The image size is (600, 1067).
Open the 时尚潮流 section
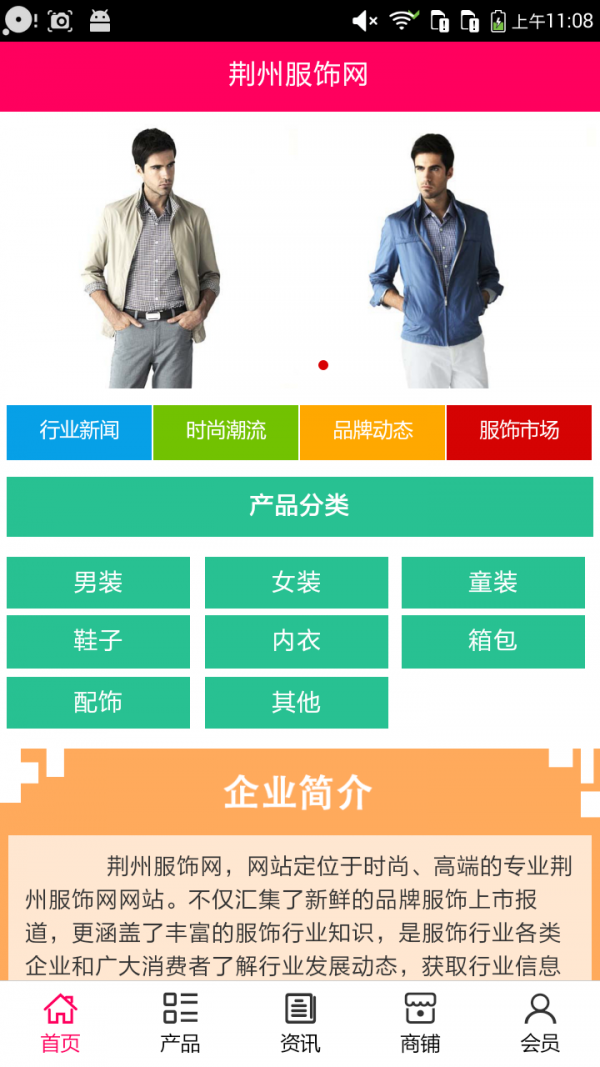click(x=226, y=432)
